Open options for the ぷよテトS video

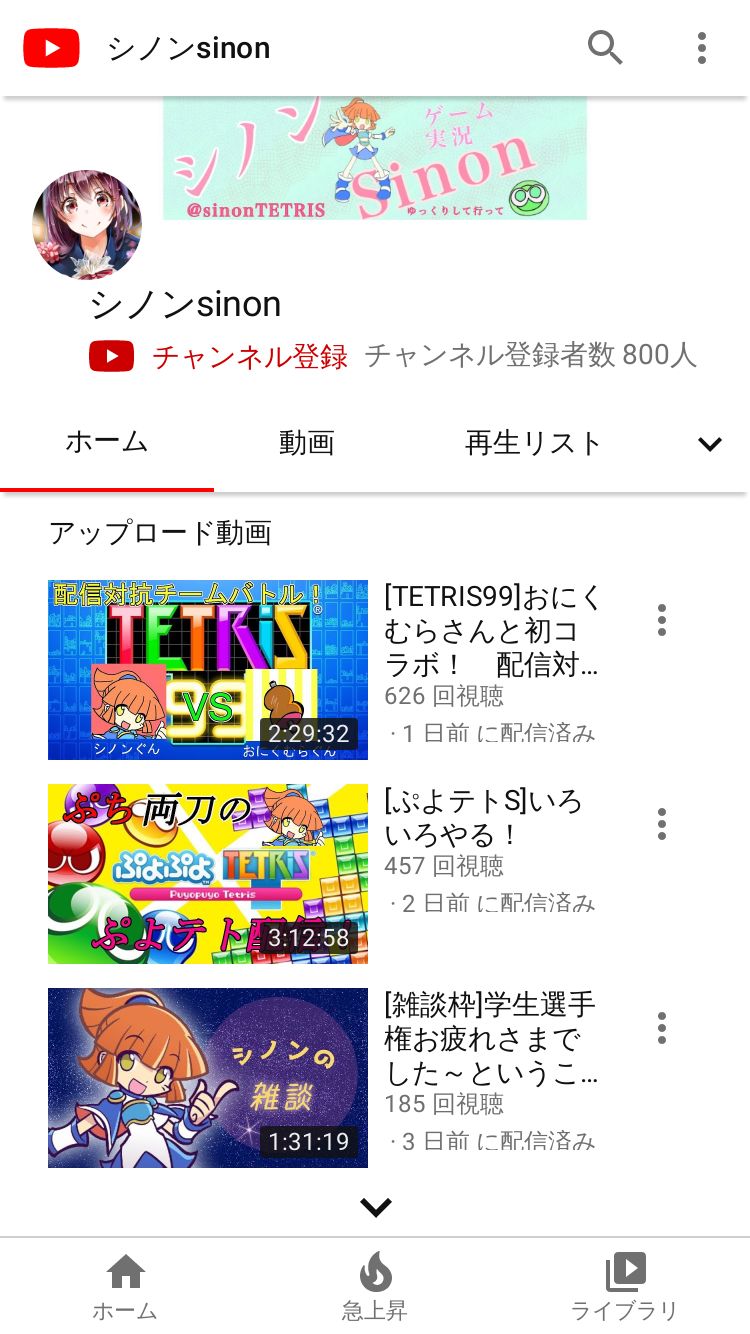pos(661,824)
